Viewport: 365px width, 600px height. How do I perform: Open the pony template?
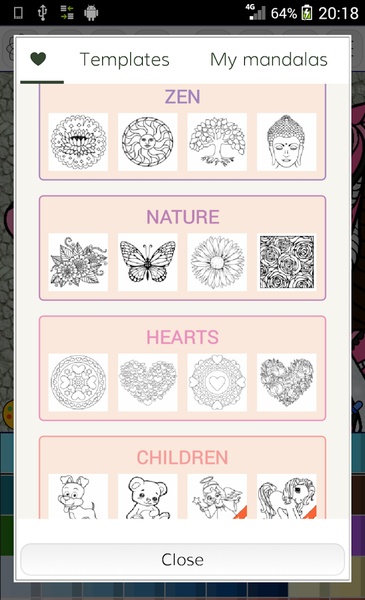pos(287,496)
